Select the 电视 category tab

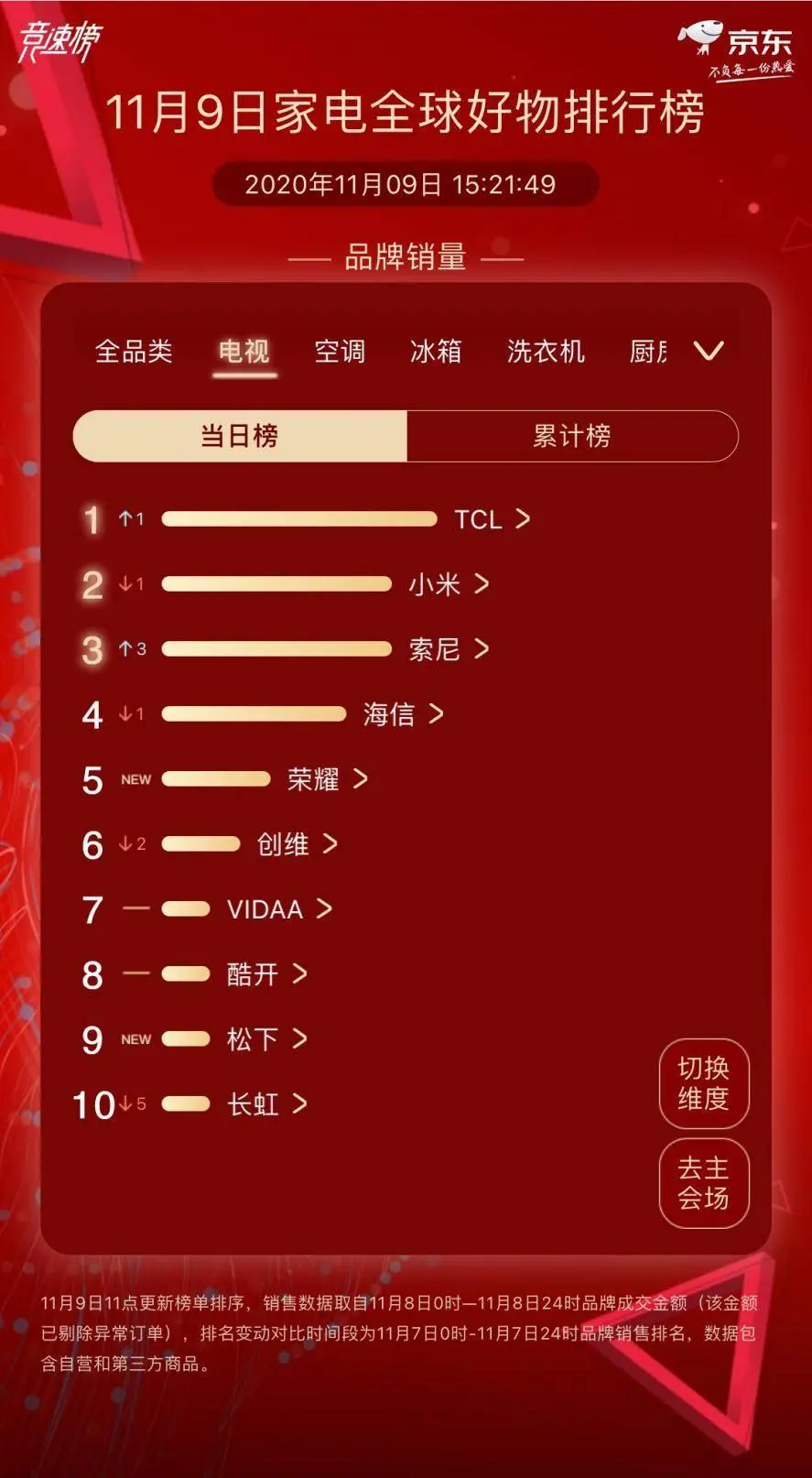pyautogui.click(x=244, y=352)
